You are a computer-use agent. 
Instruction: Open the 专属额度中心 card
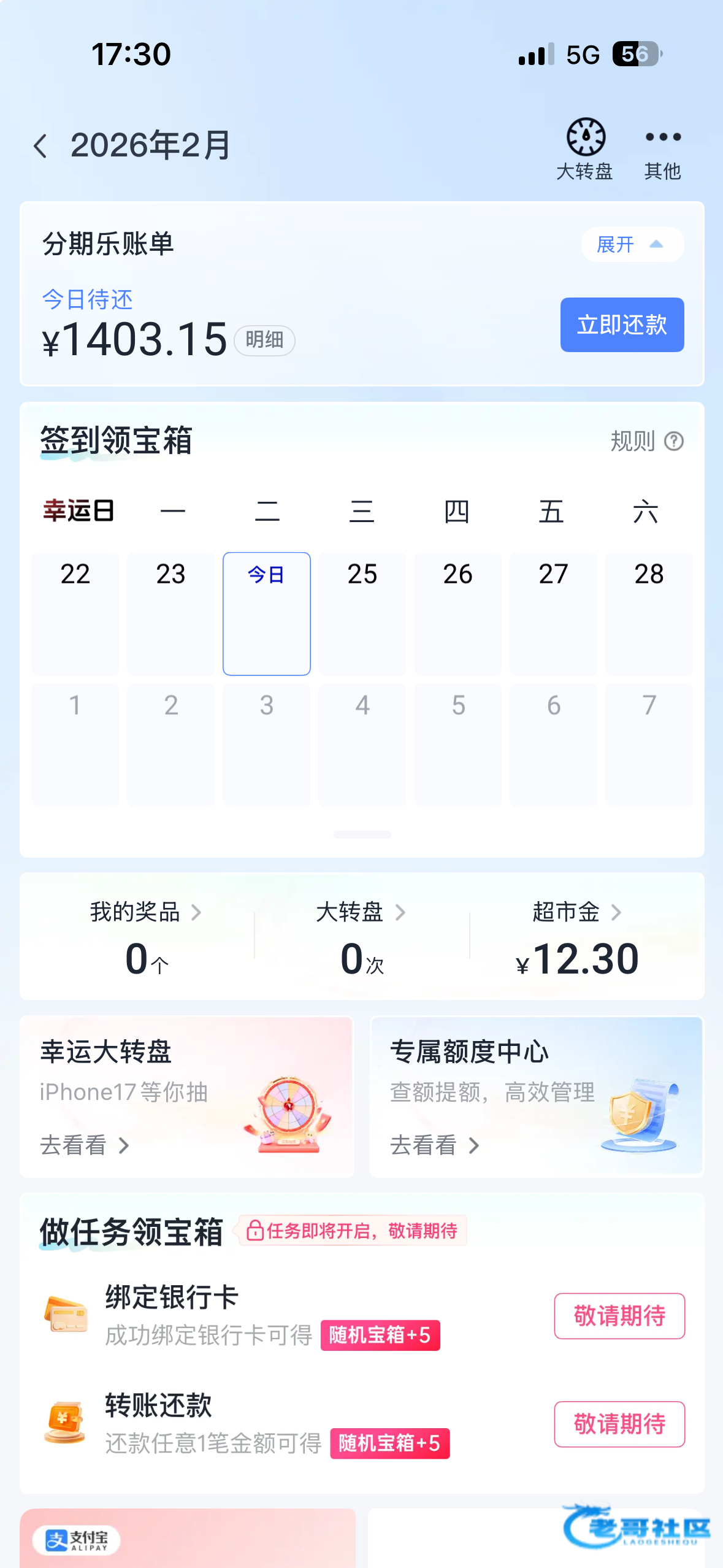click(536, 1096)
